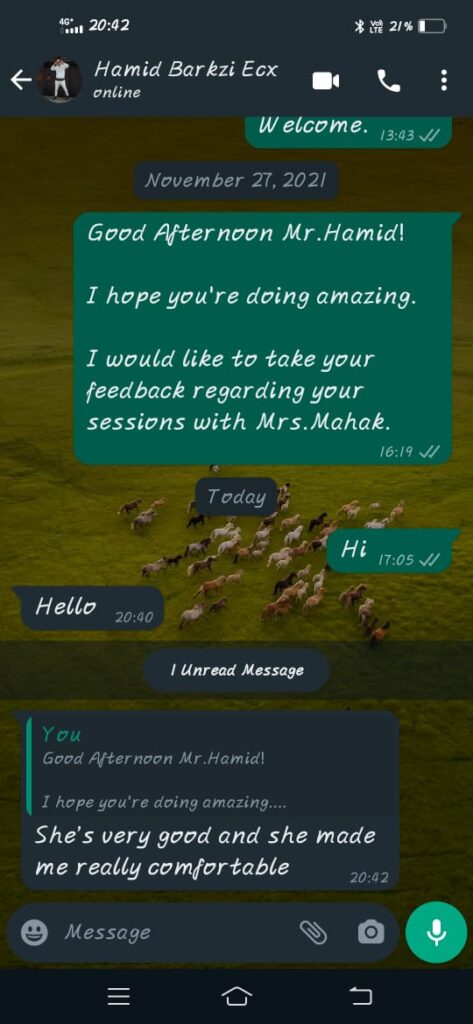Attach a file with the paperclip
The height and width of the screenshot is (1024, 473).
pos(313,932)
